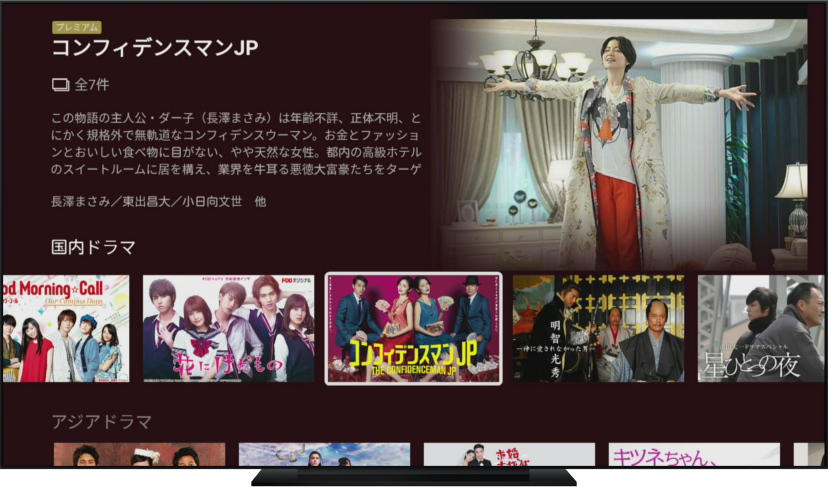Open the 星ひとつの夜 drama tile
Viewport: 828px width, 487px height.
pos(760,328)
